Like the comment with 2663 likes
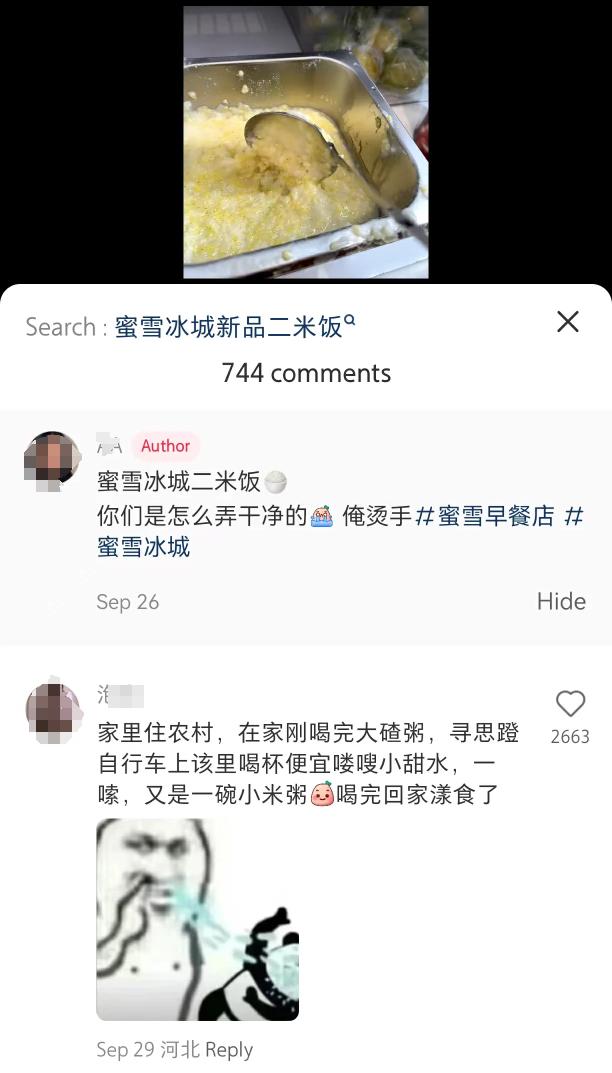The height and width of the screenshot is (1073, 612). [x=570, y=704]
